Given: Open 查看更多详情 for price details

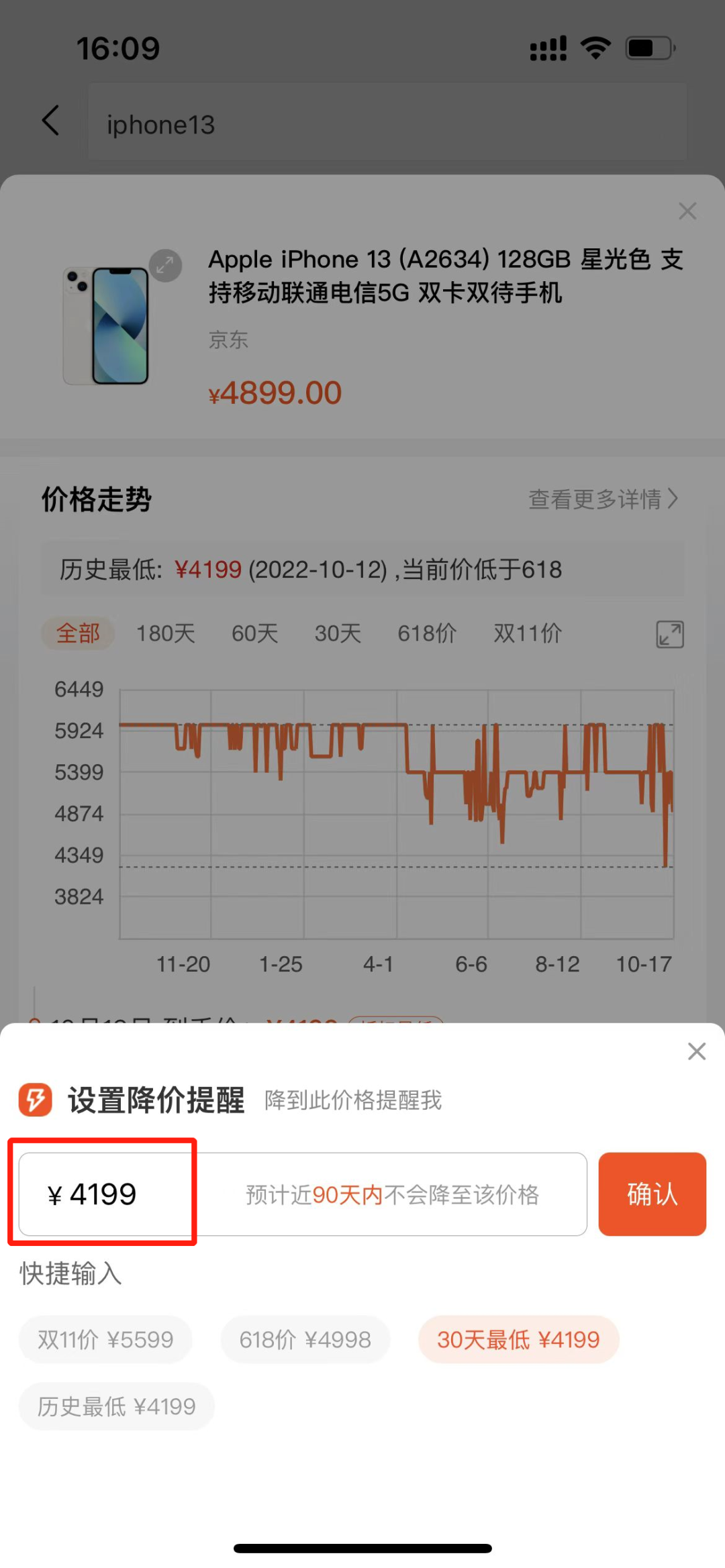Looking at the screenshot, I should 603,499.
